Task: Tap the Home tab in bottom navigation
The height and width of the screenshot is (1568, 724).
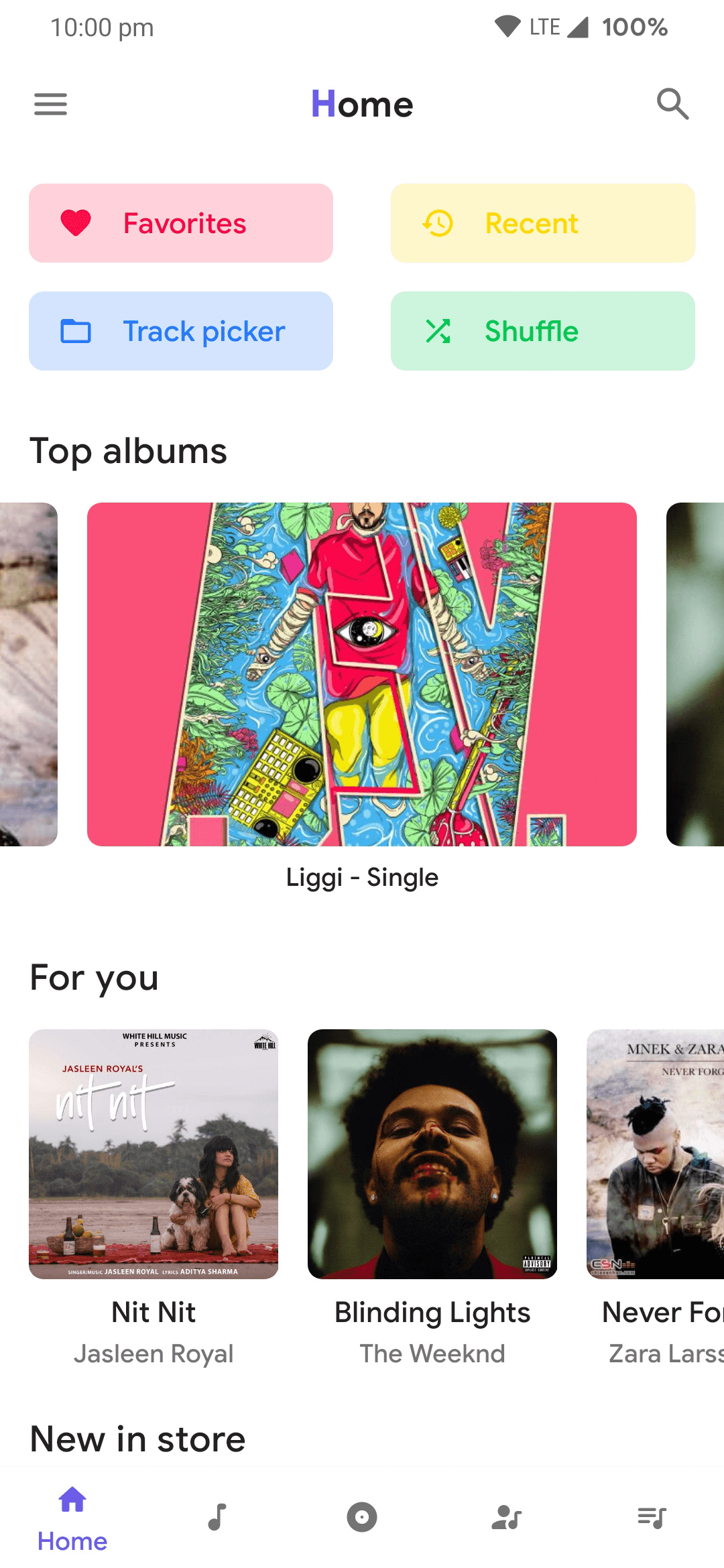Action: pyautogui.click(x=72, y=1517)
